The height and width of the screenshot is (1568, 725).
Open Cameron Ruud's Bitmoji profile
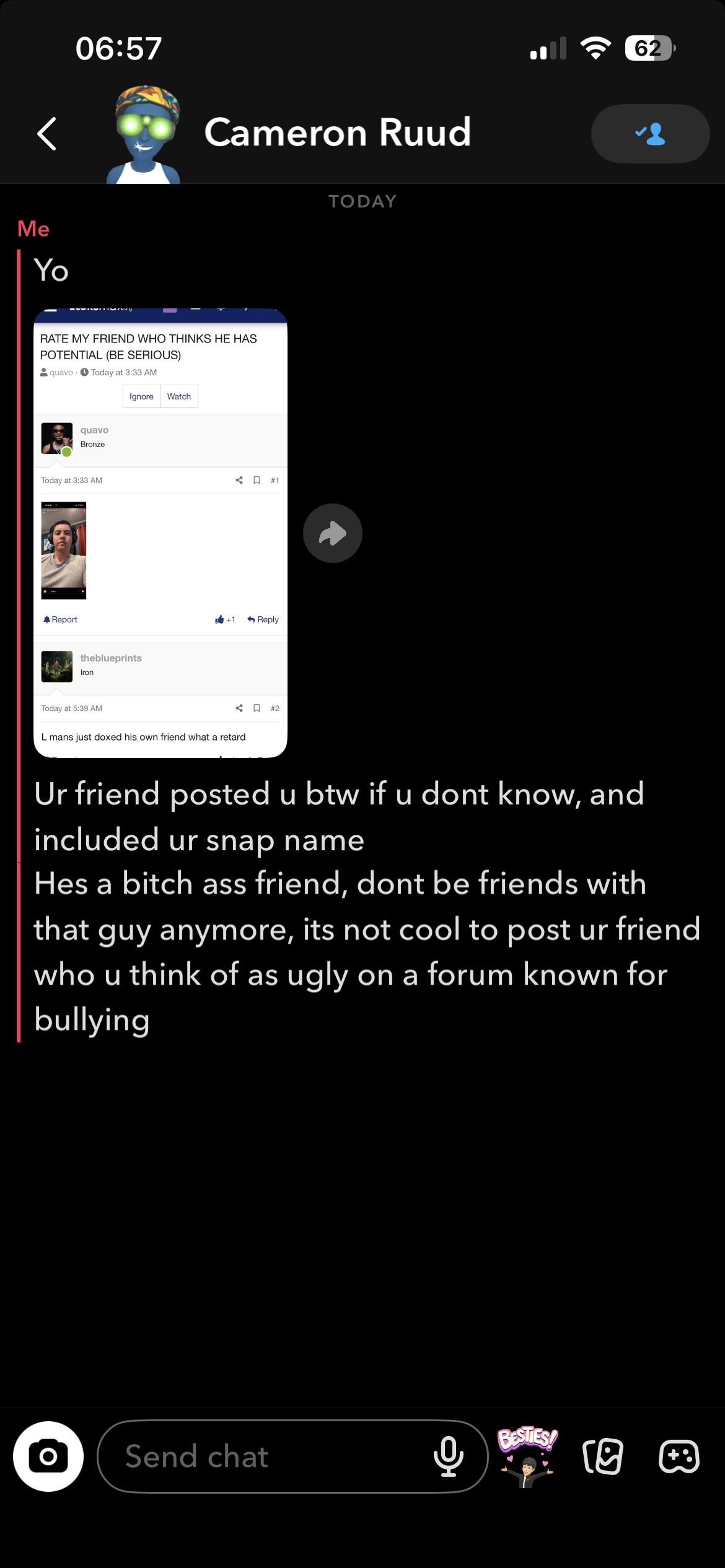click(143, 135)
